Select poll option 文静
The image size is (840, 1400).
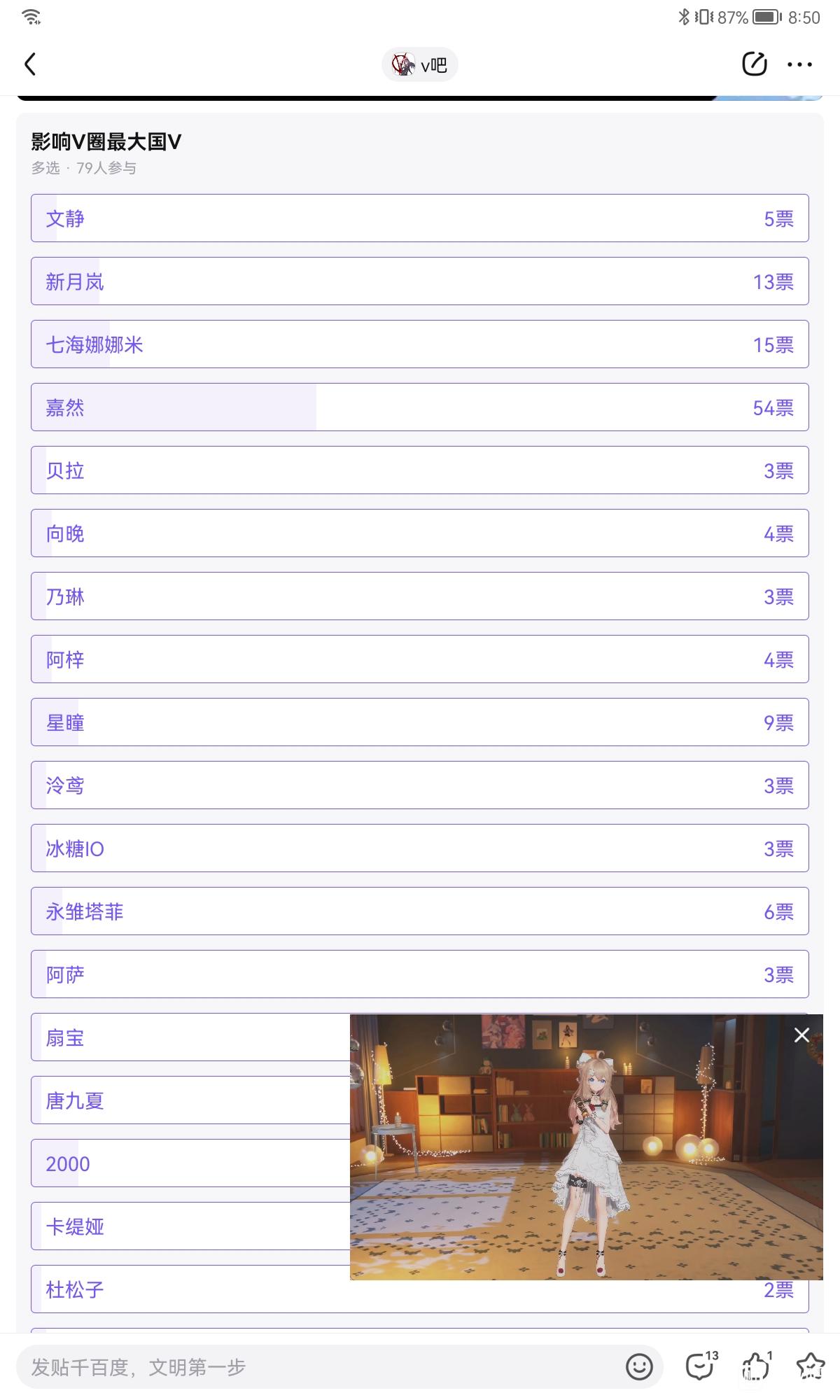pyautogui.click(x=420, y=218)
